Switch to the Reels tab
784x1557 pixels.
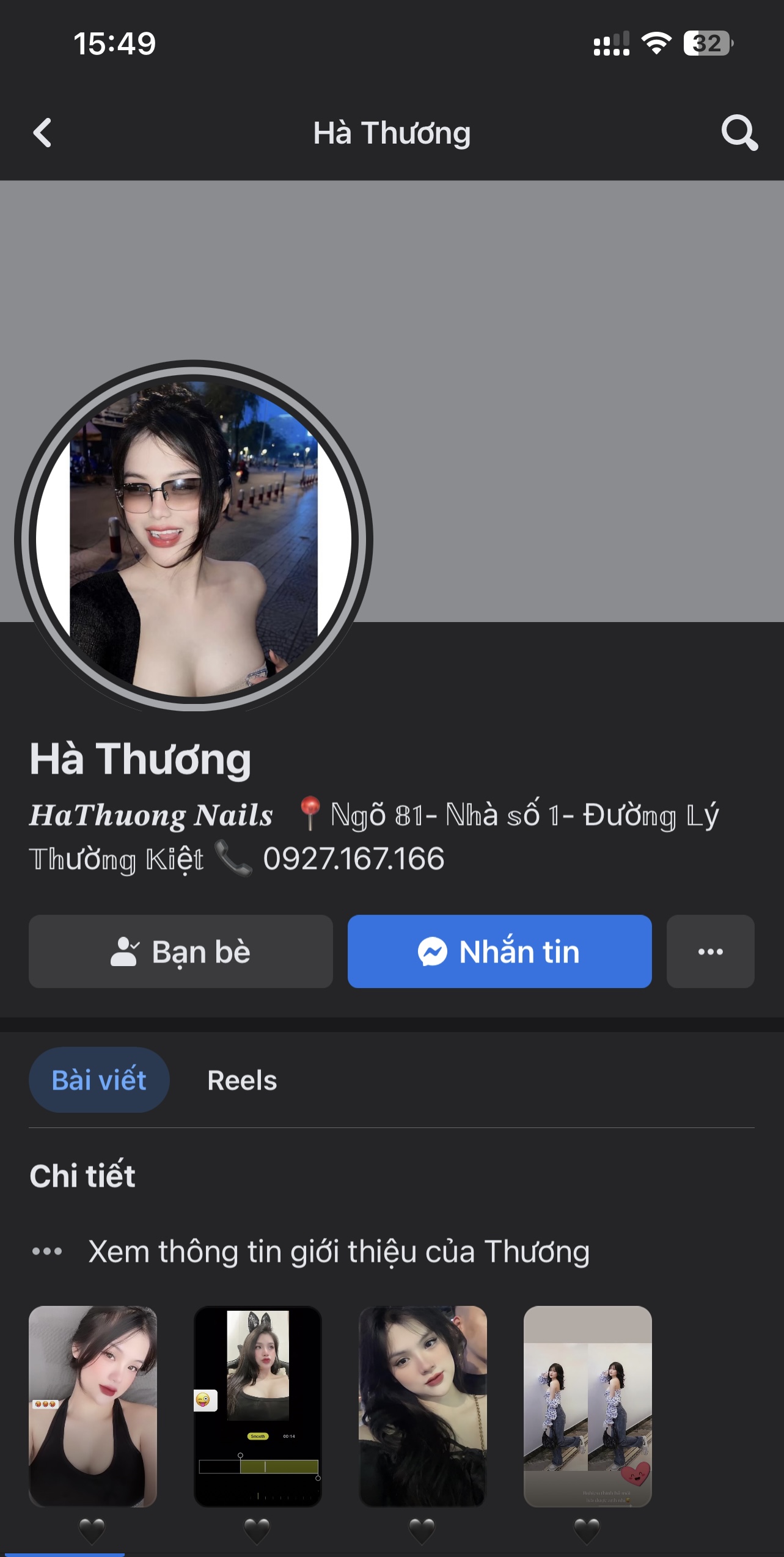coord(242,1080)
